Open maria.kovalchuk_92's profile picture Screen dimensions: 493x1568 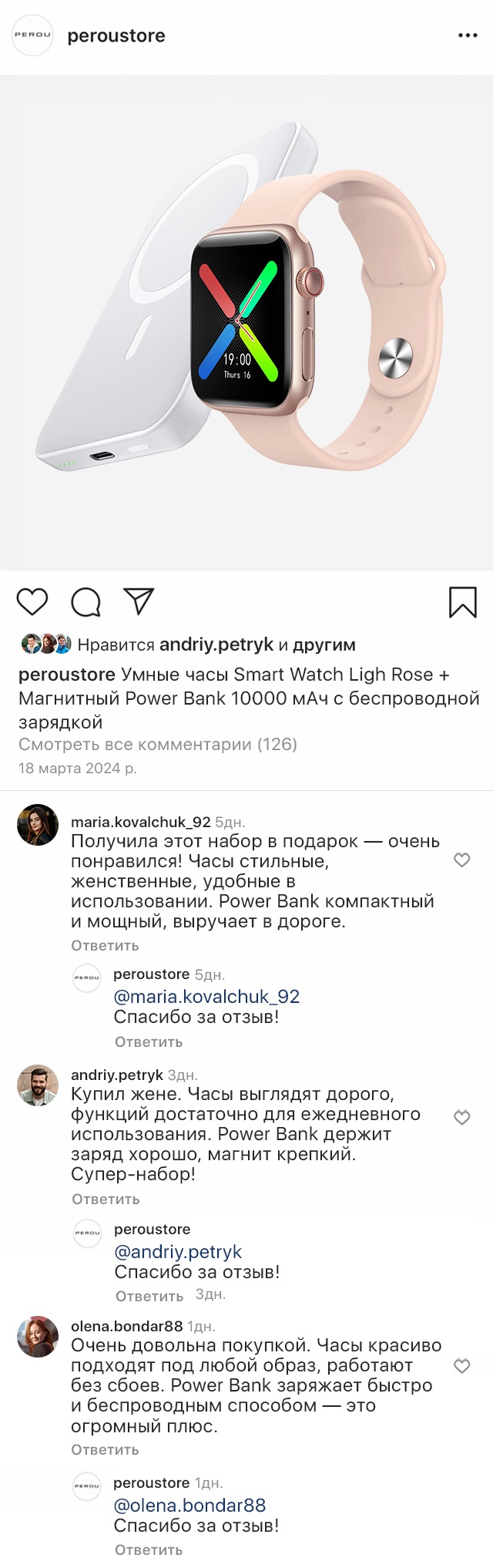click(38, 825)
